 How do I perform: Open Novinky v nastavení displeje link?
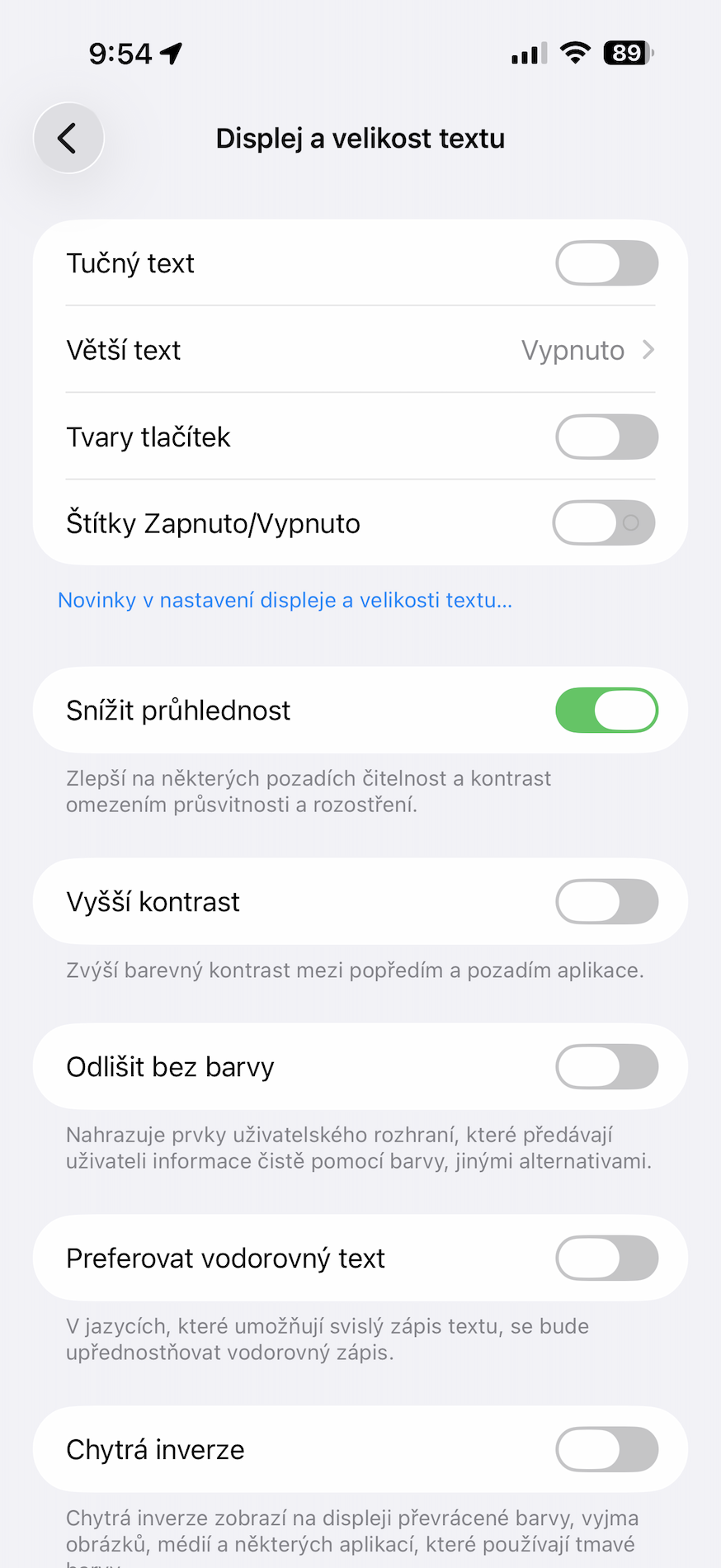coord(285,600)
